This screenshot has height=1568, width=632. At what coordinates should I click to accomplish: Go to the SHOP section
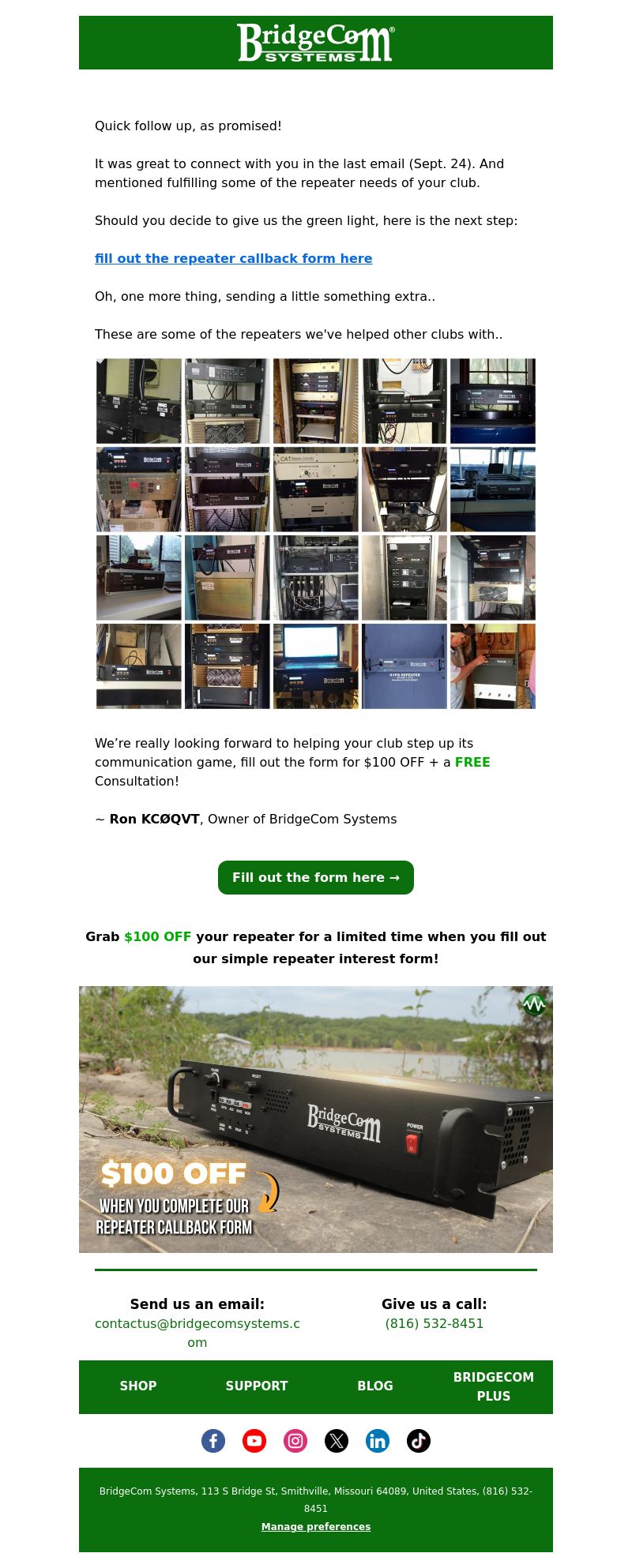pyautogui.click(x=138, y=1386)
